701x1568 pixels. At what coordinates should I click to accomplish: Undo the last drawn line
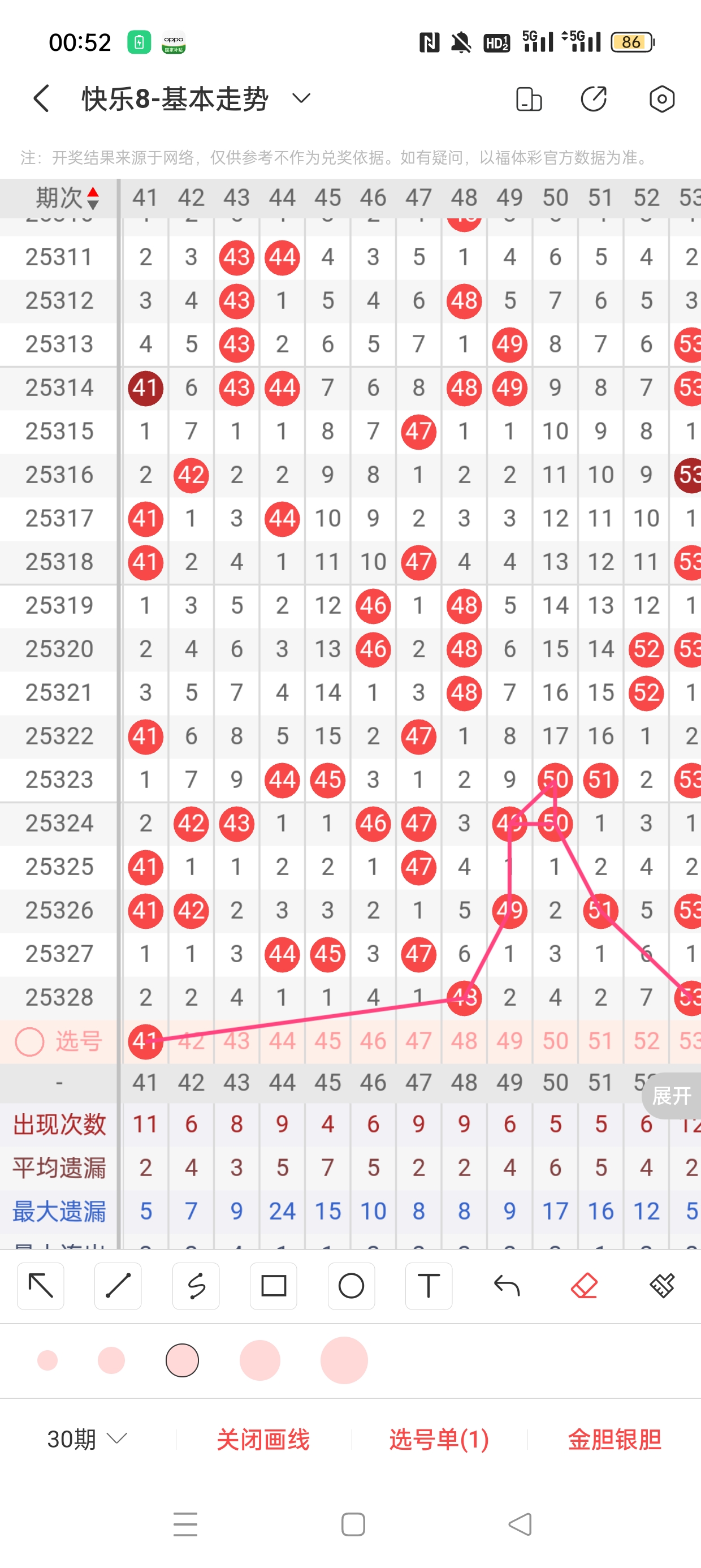click(x=507, y=1286)
